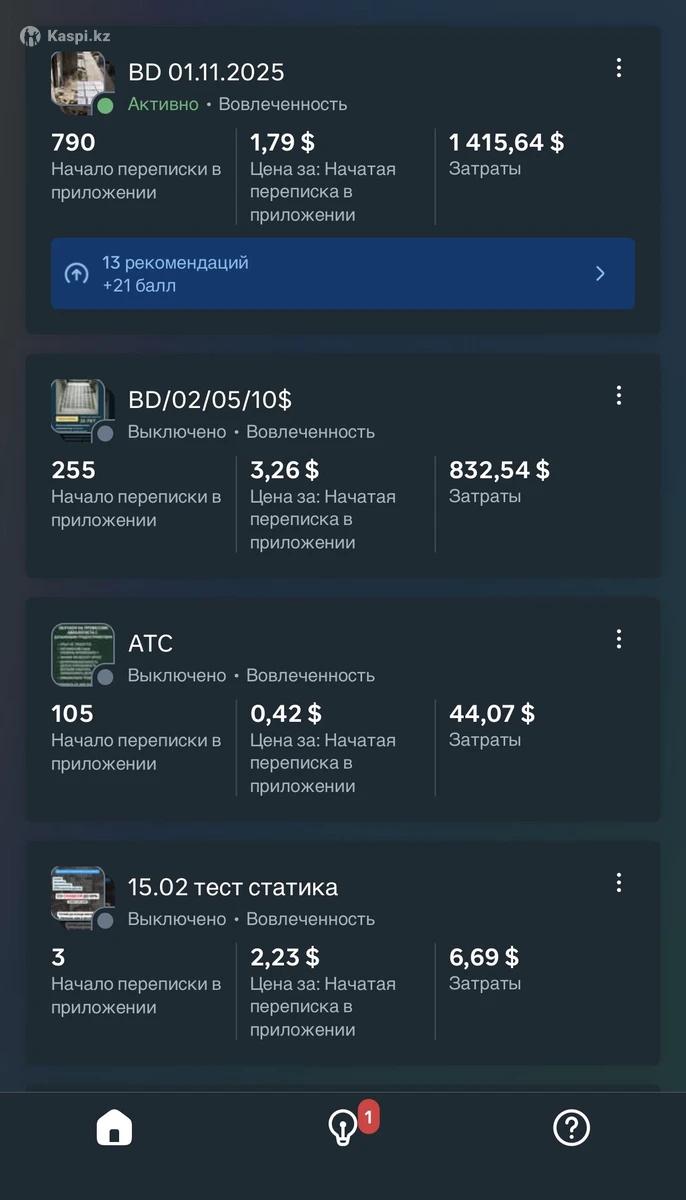Open the help question mark tab
This screenshot has width=686, height=1200.
click(571, 1129)
